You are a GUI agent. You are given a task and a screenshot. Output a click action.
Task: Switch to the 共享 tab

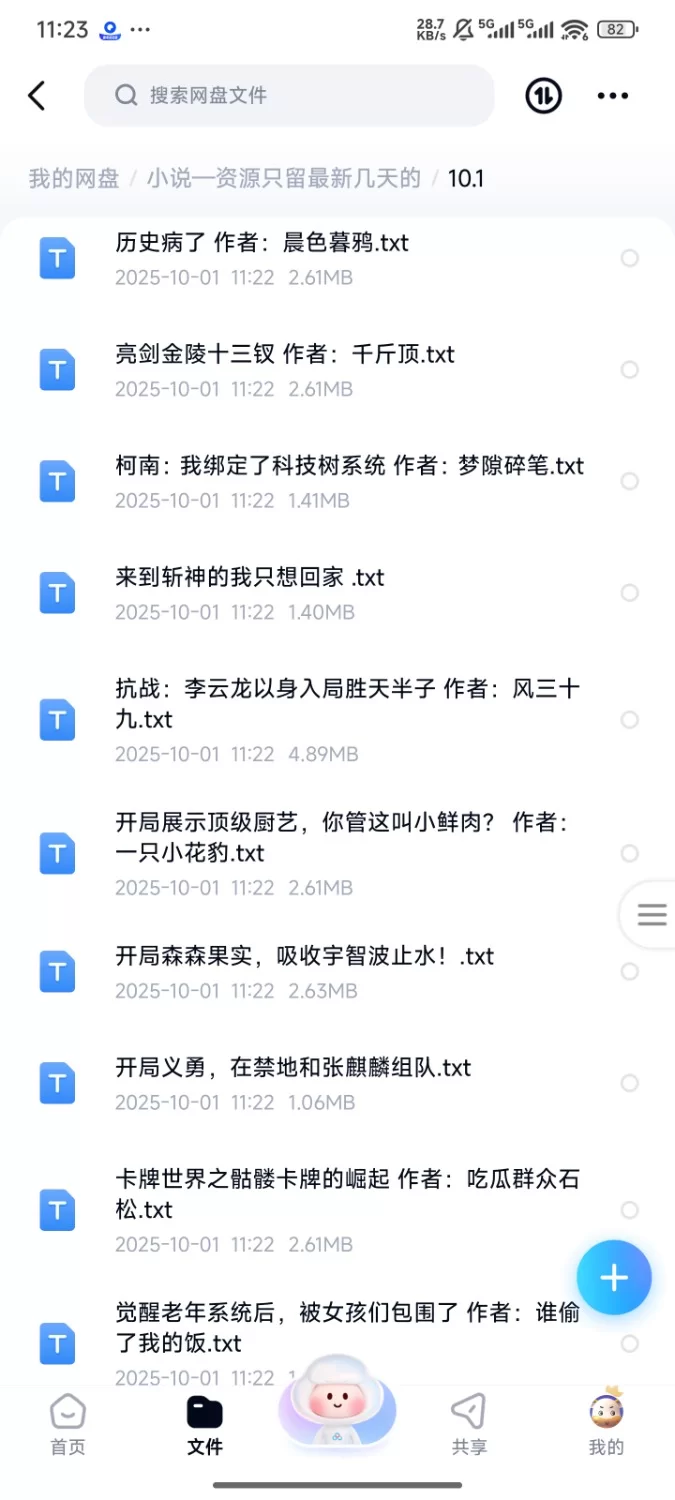(x=468, y=1425)
